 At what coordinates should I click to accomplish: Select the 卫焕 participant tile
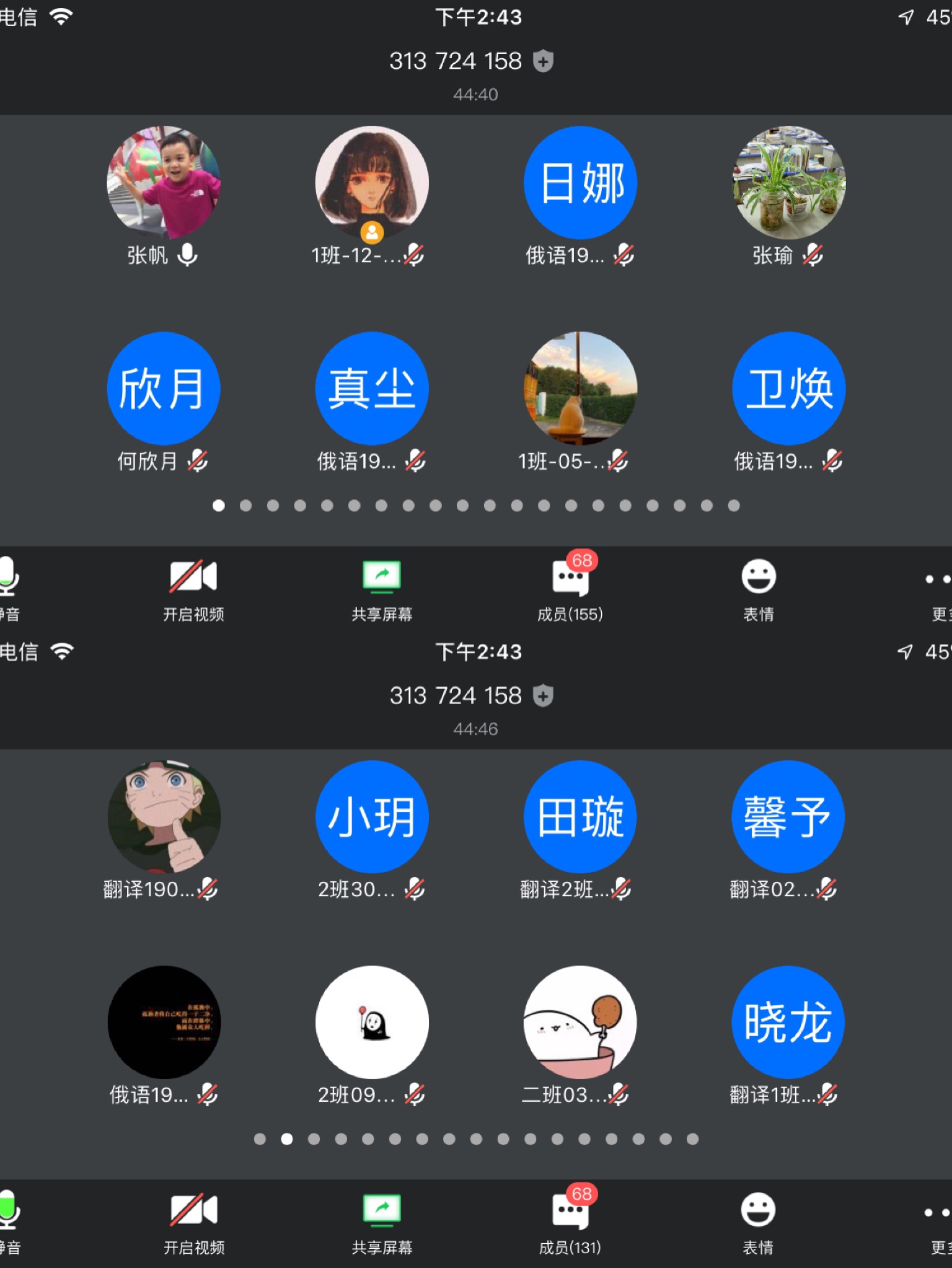789,389
